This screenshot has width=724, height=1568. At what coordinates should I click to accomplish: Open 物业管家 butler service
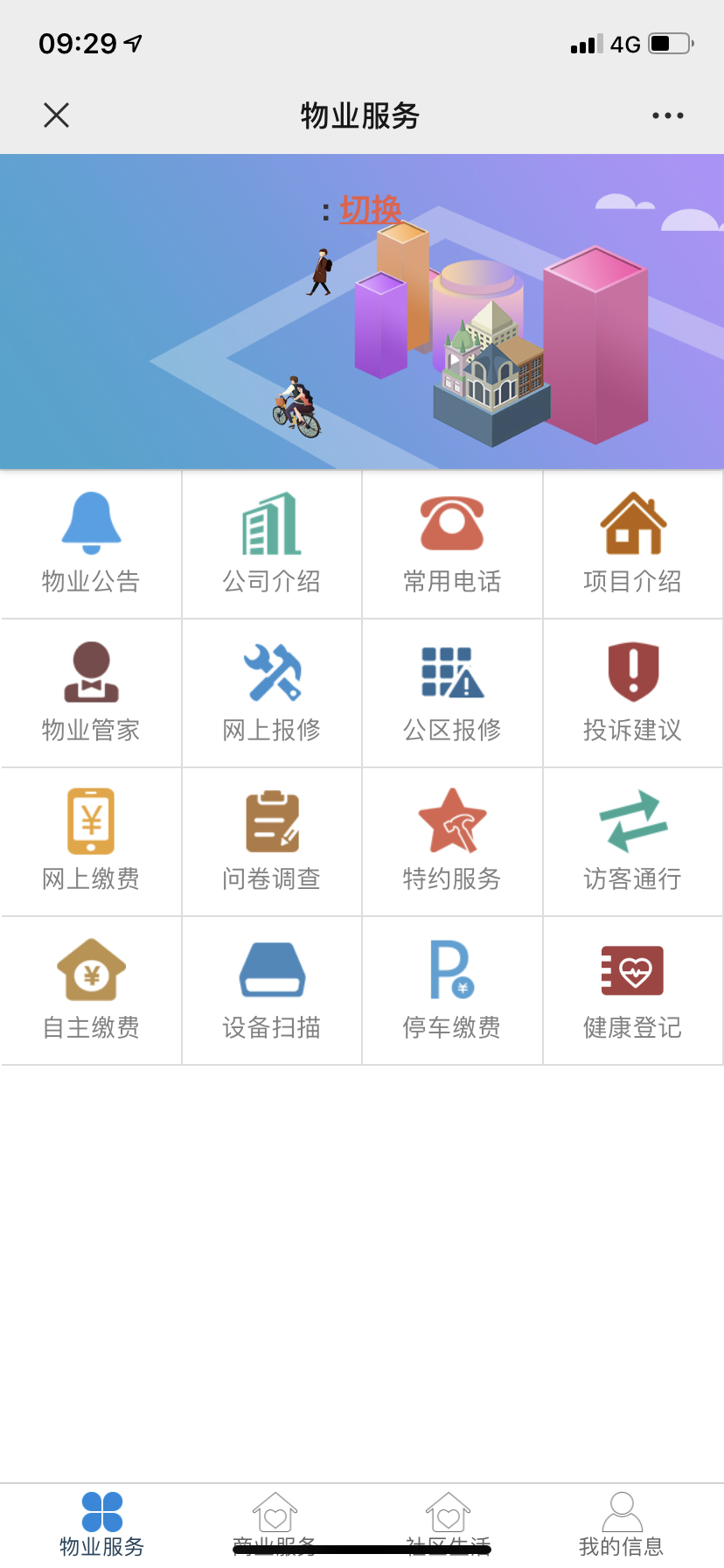pyautogui.click(x=91, y=693)
